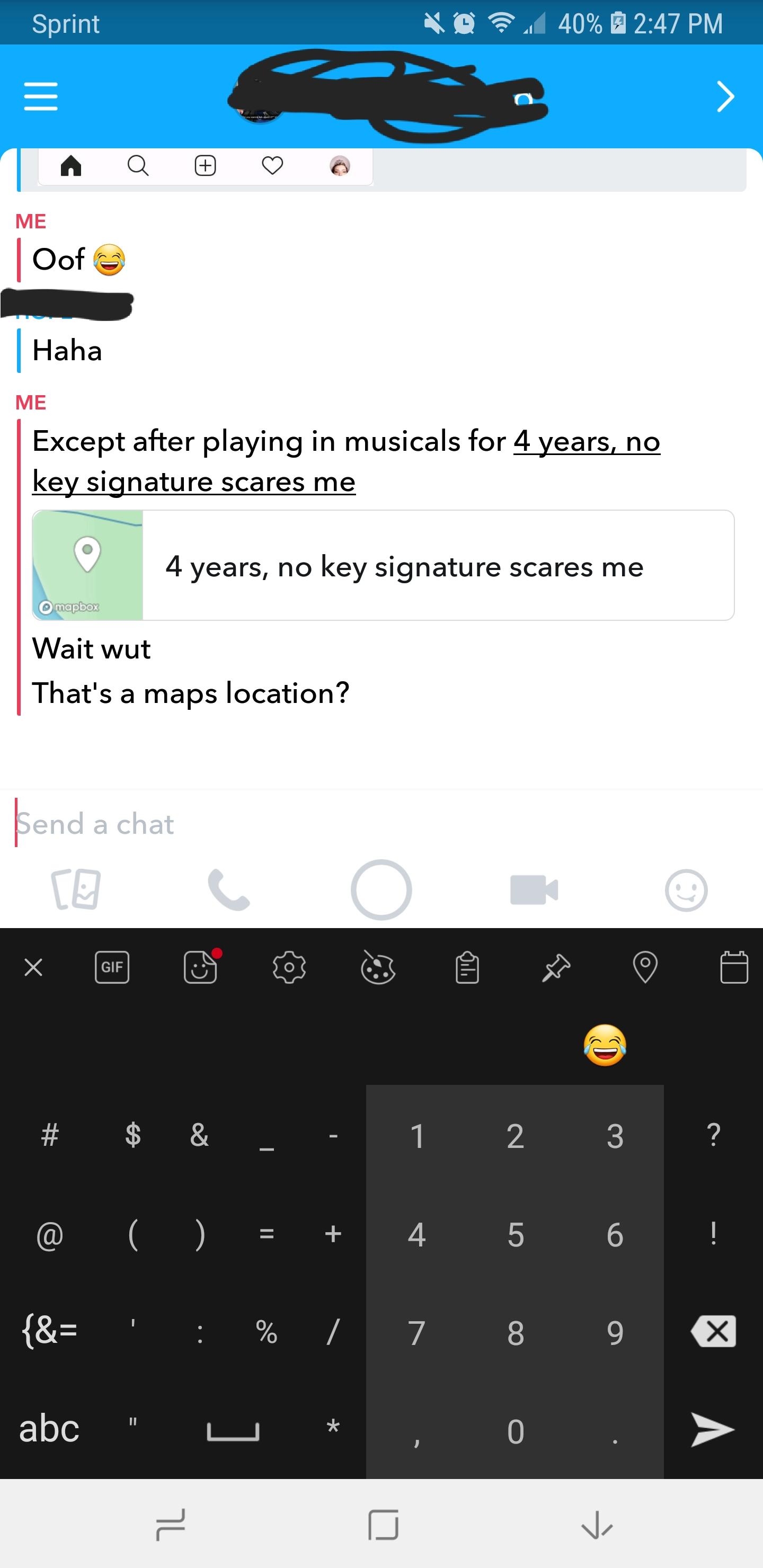Viewport: 763px width, 1568px height.
Task: Open keyboard settings gear
Action: click(289, 967)
